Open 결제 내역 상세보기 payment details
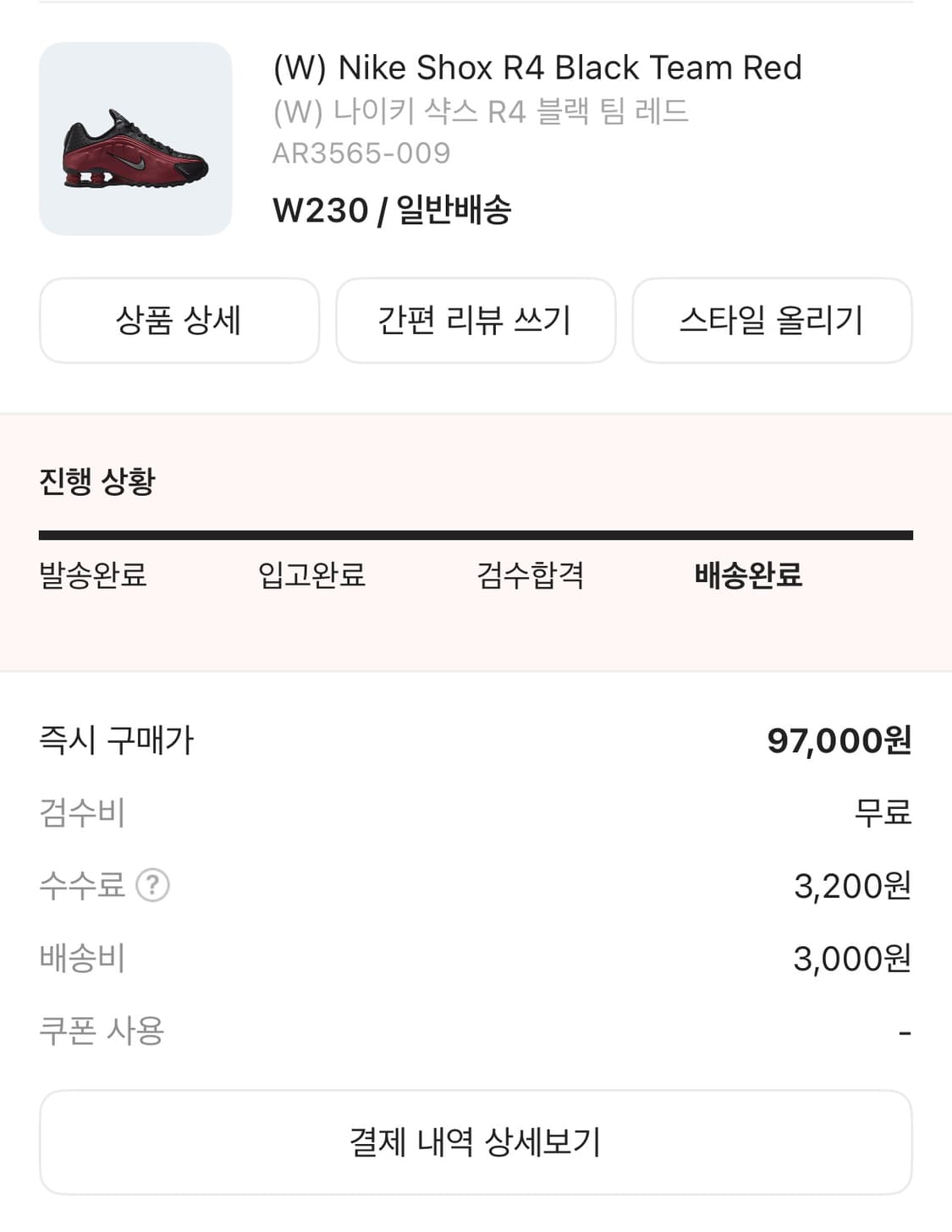 click(476, 1141)
